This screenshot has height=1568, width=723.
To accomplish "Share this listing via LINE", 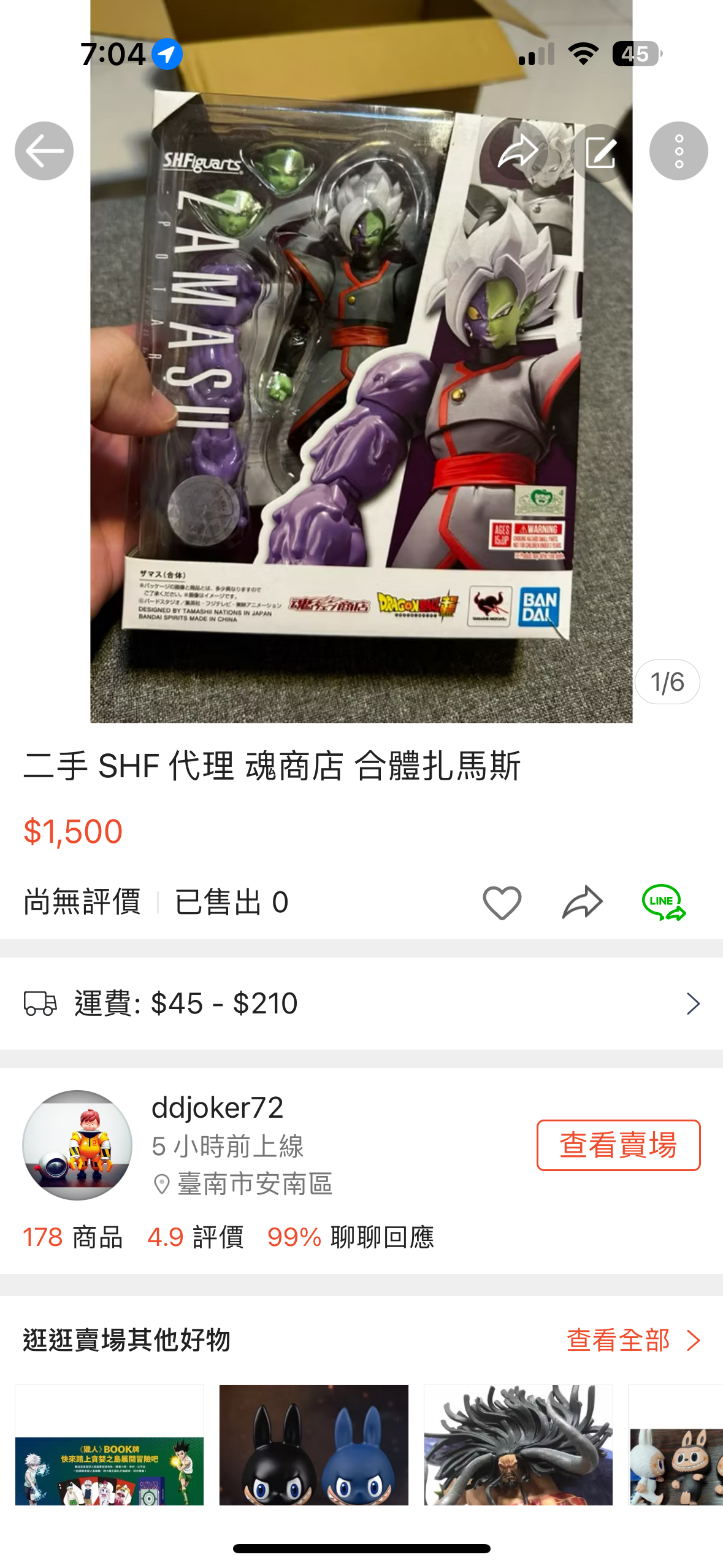I will point(664,902).
